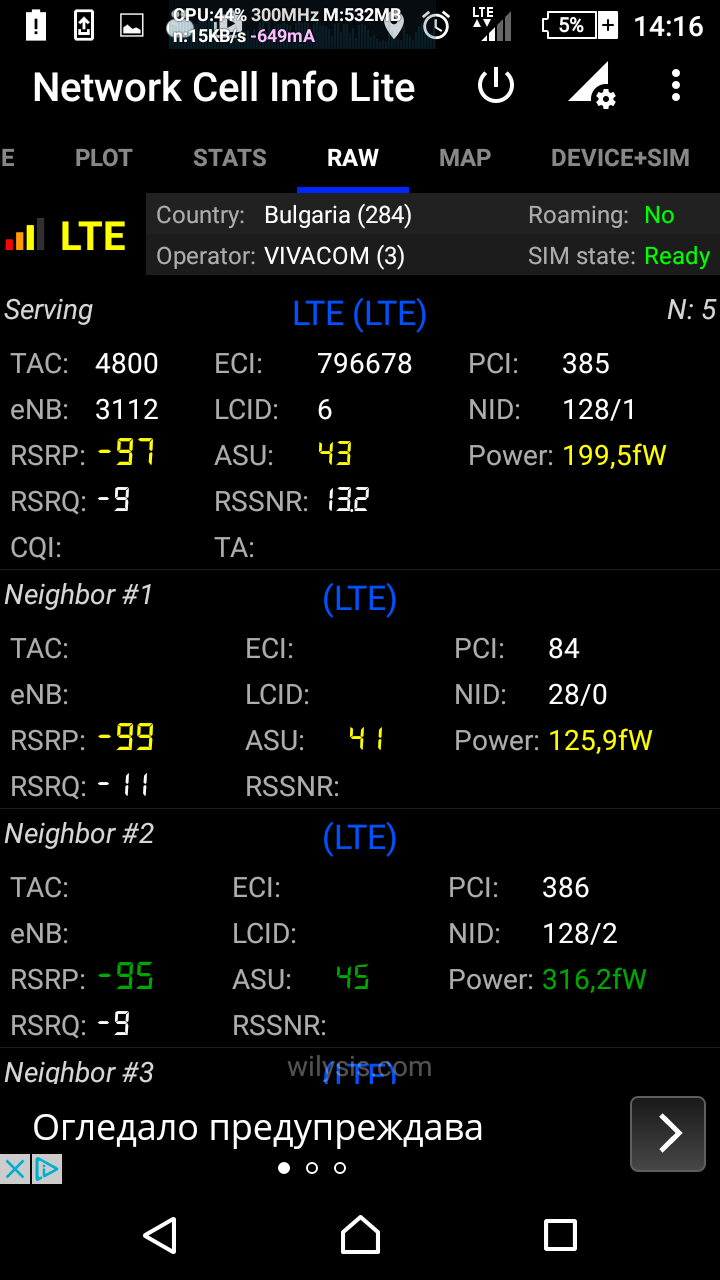720x1280 pixels.
Task: Open the overflow menu
Action: [x=676, y=86]
